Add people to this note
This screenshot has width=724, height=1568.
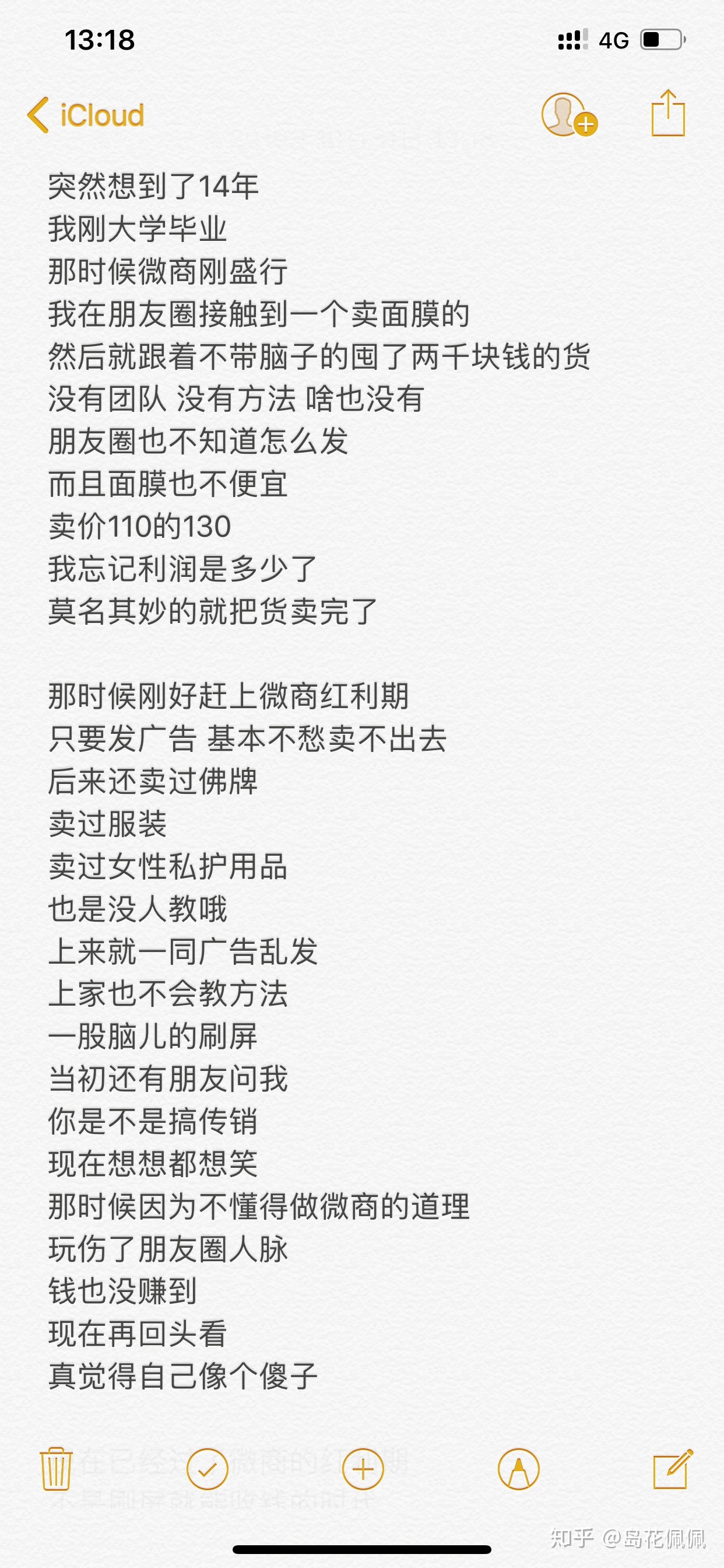click(569, 114)
